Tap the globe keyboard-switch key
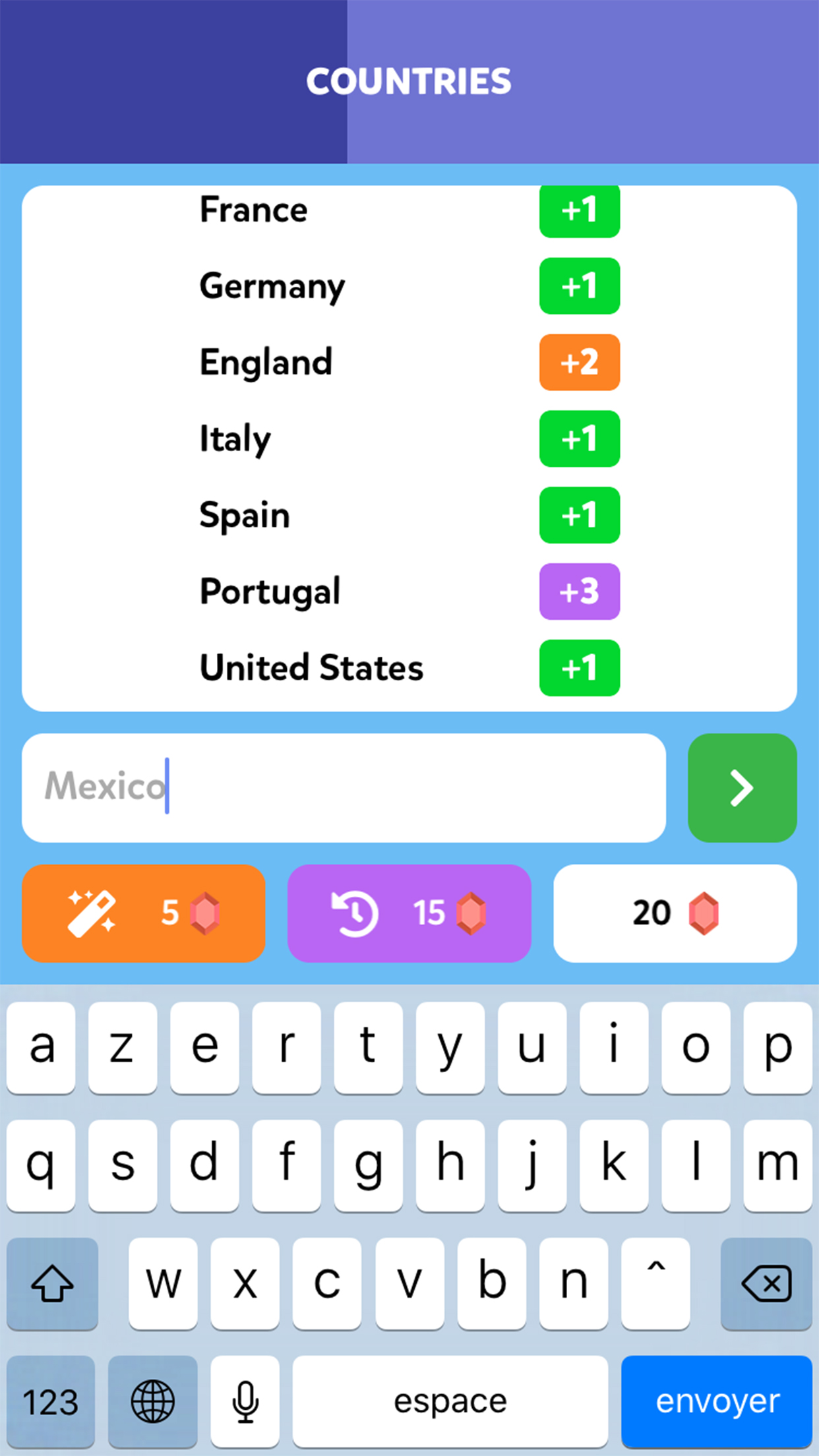Image resolution: width=819 pixels, height=1456 pixels. click(153, 1401)
